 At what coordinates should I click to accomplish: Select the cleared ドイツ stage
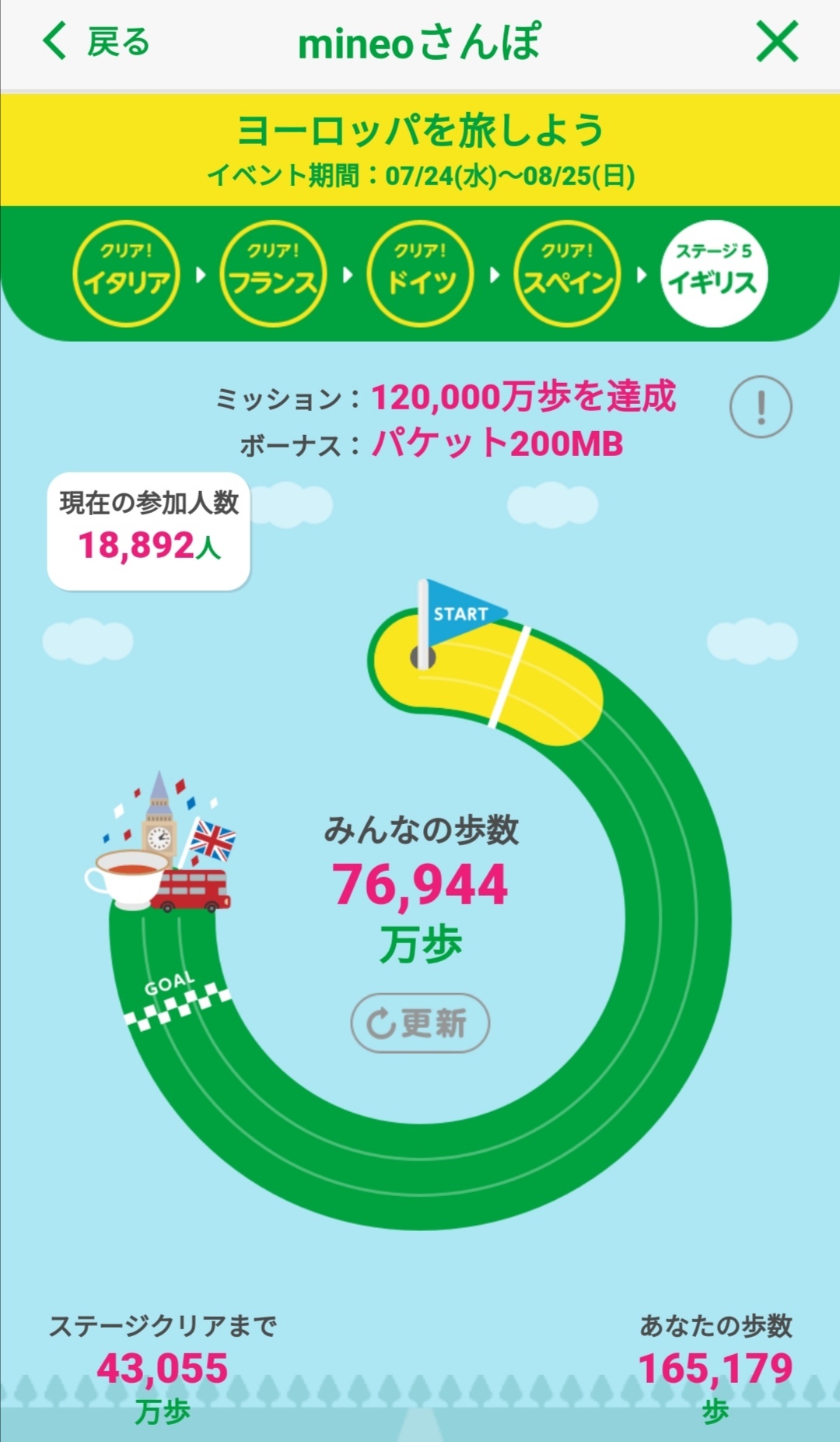(420, 273)
